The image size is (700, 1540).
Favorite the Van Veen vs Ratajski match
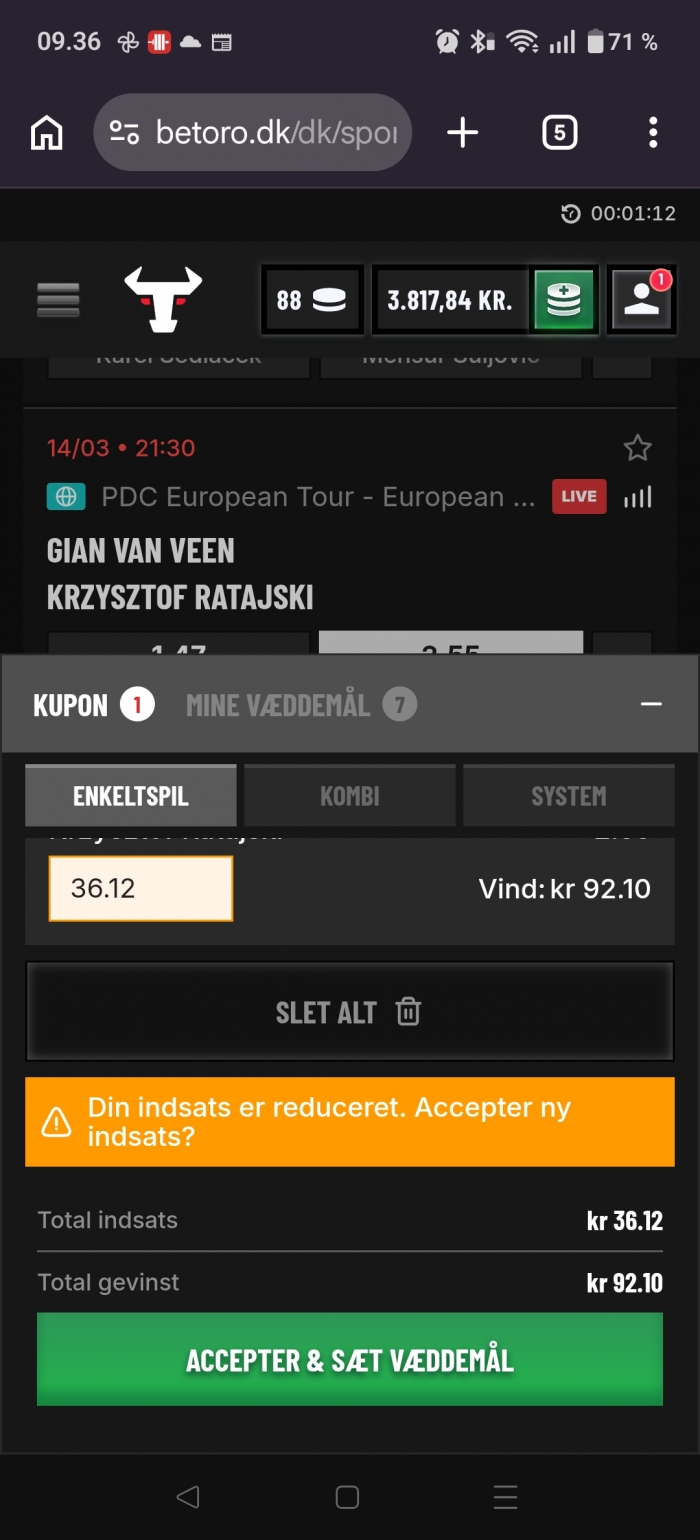(637, 448)
